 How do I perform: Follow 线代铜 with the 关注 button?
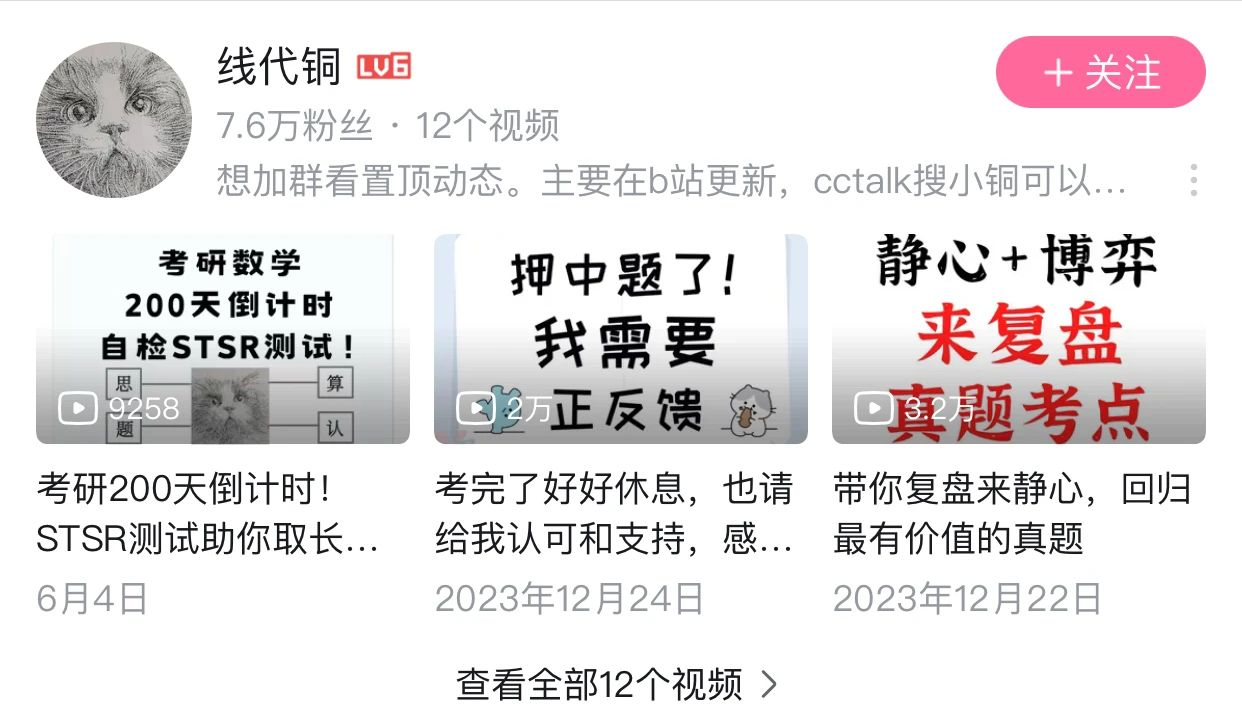[1100, 73]
